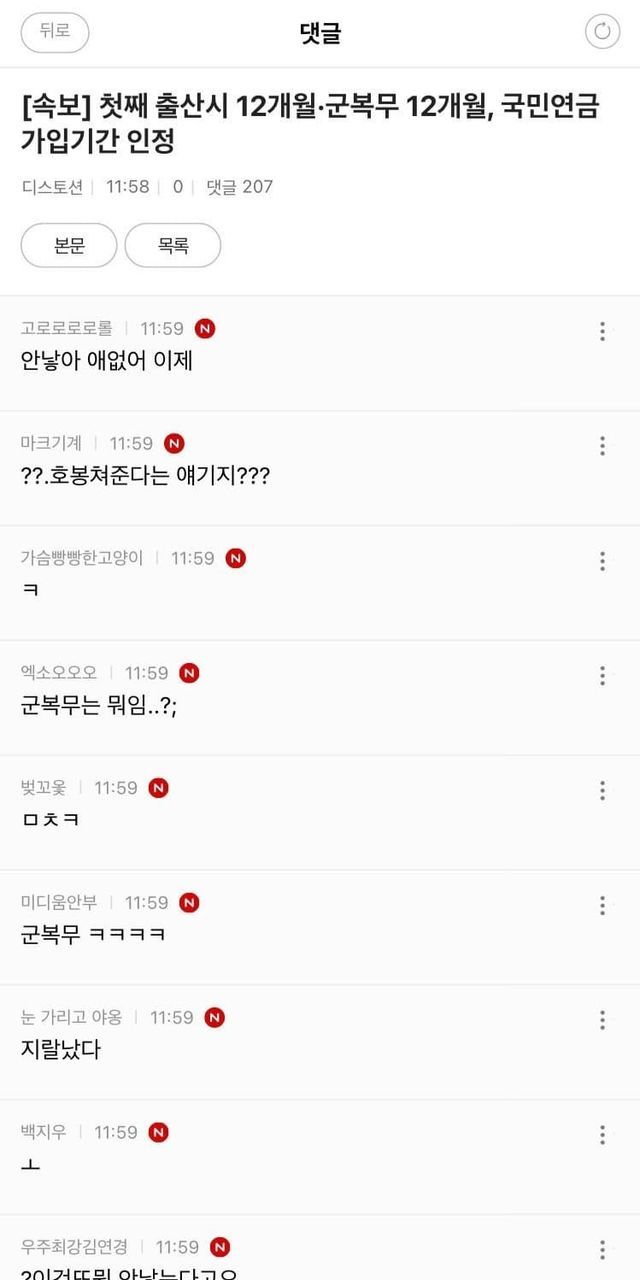Open the options menu on 눈 가리고 야옹's comment
Viewport: 640px width, 1280px height.
click(x=602, y=1020)
